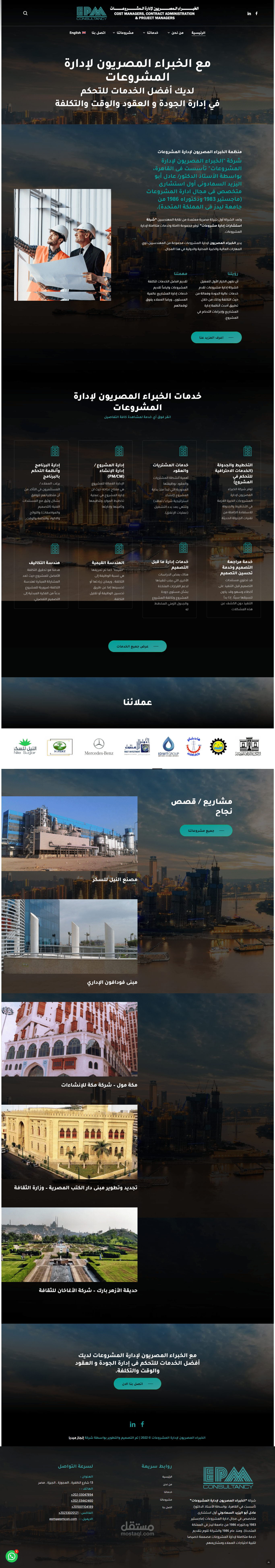Tap عرض جميع الخدمات button
Screen dimensions: 275x1568
pyautogui.click(x=137, y=646)
